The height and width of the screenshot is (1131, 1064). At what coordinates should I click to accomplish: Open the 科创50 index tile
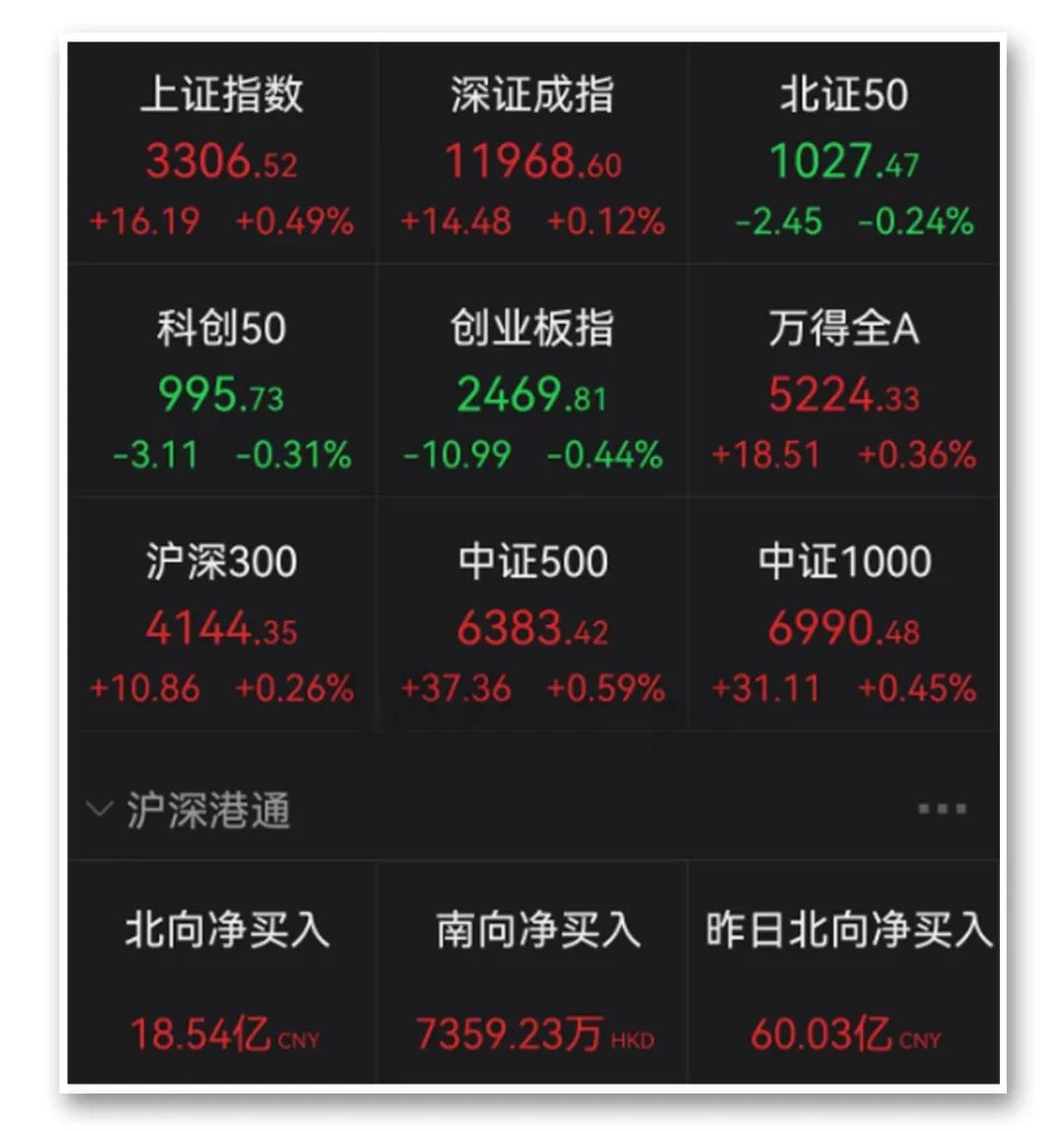222,391
